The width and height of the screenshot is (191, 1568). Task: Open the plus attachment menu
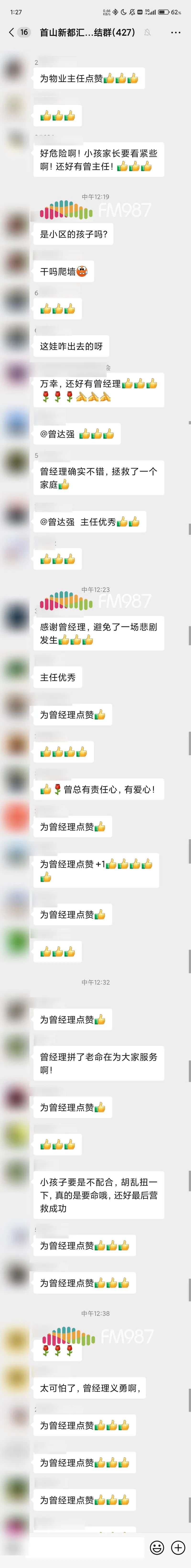[178, 1547]
